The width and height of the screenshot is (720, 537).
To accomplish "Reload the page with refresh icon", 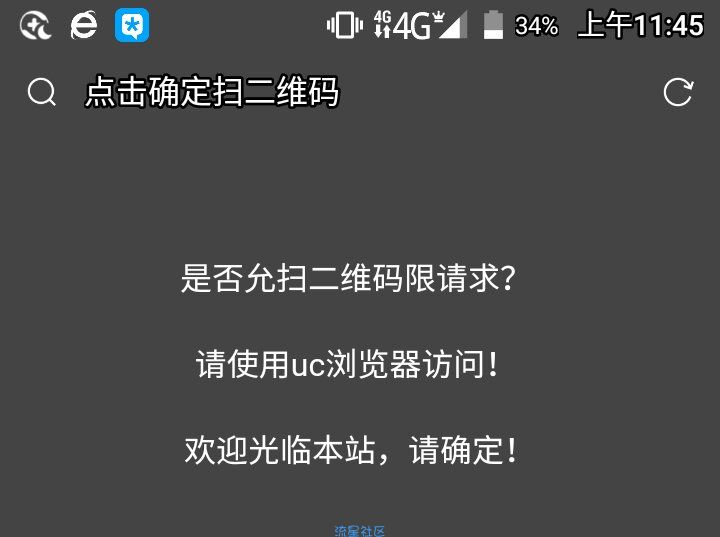I will click(678, 93).
